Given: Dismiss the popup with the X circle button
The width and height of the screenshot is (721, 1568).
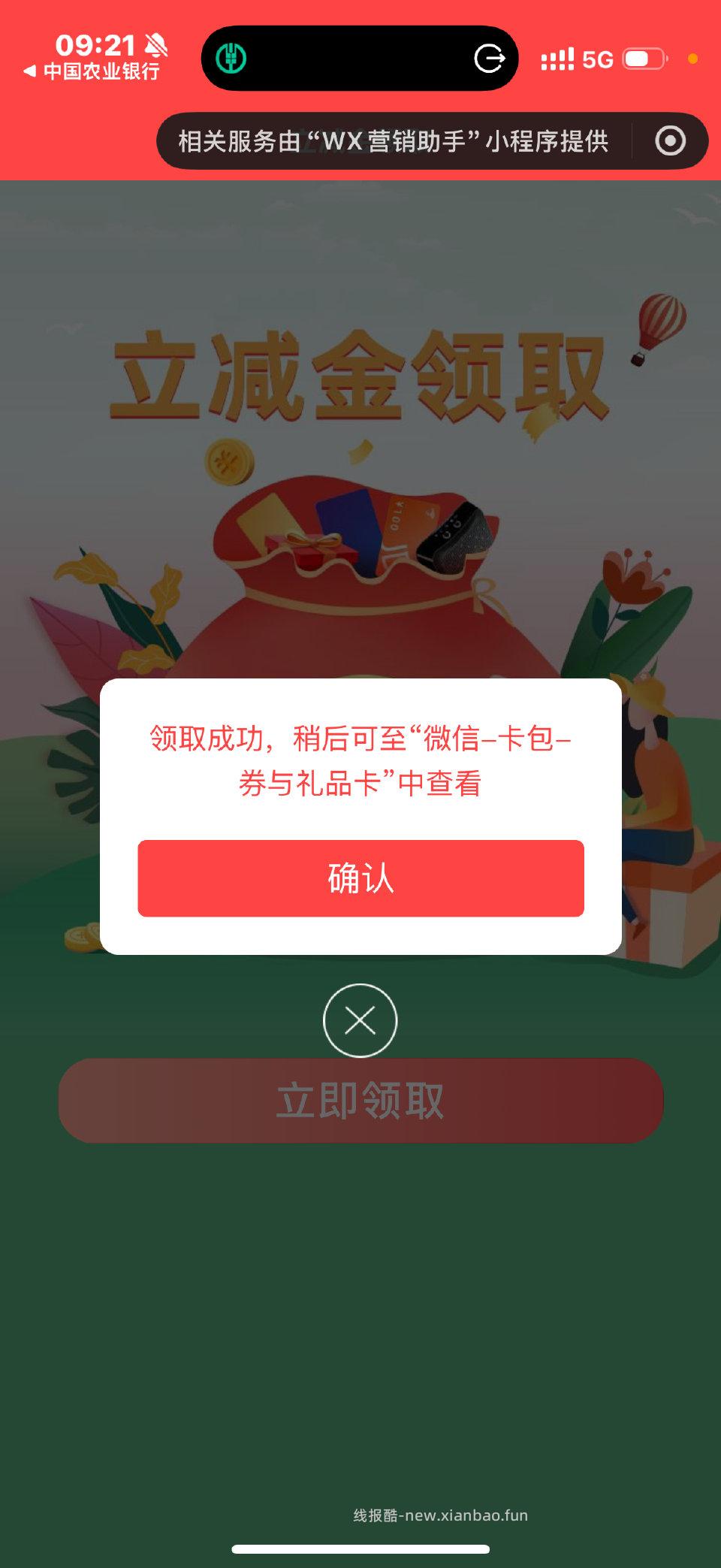Looking at the screenshot, I should (x=360, y=1019).
